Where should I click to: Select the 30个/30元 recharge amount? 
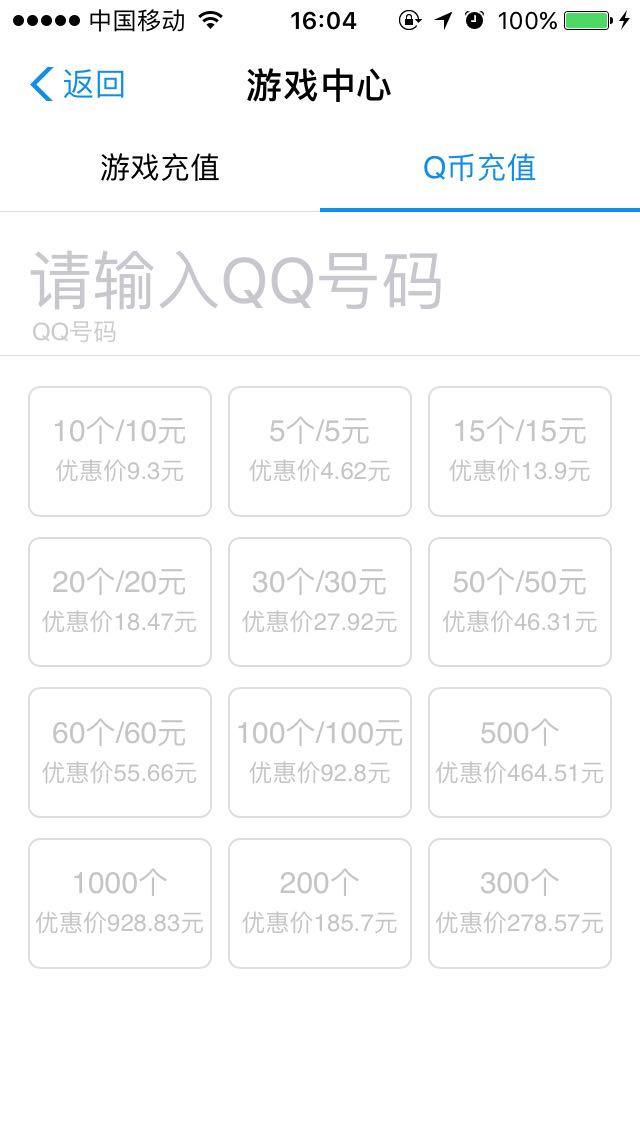(320, 602)
